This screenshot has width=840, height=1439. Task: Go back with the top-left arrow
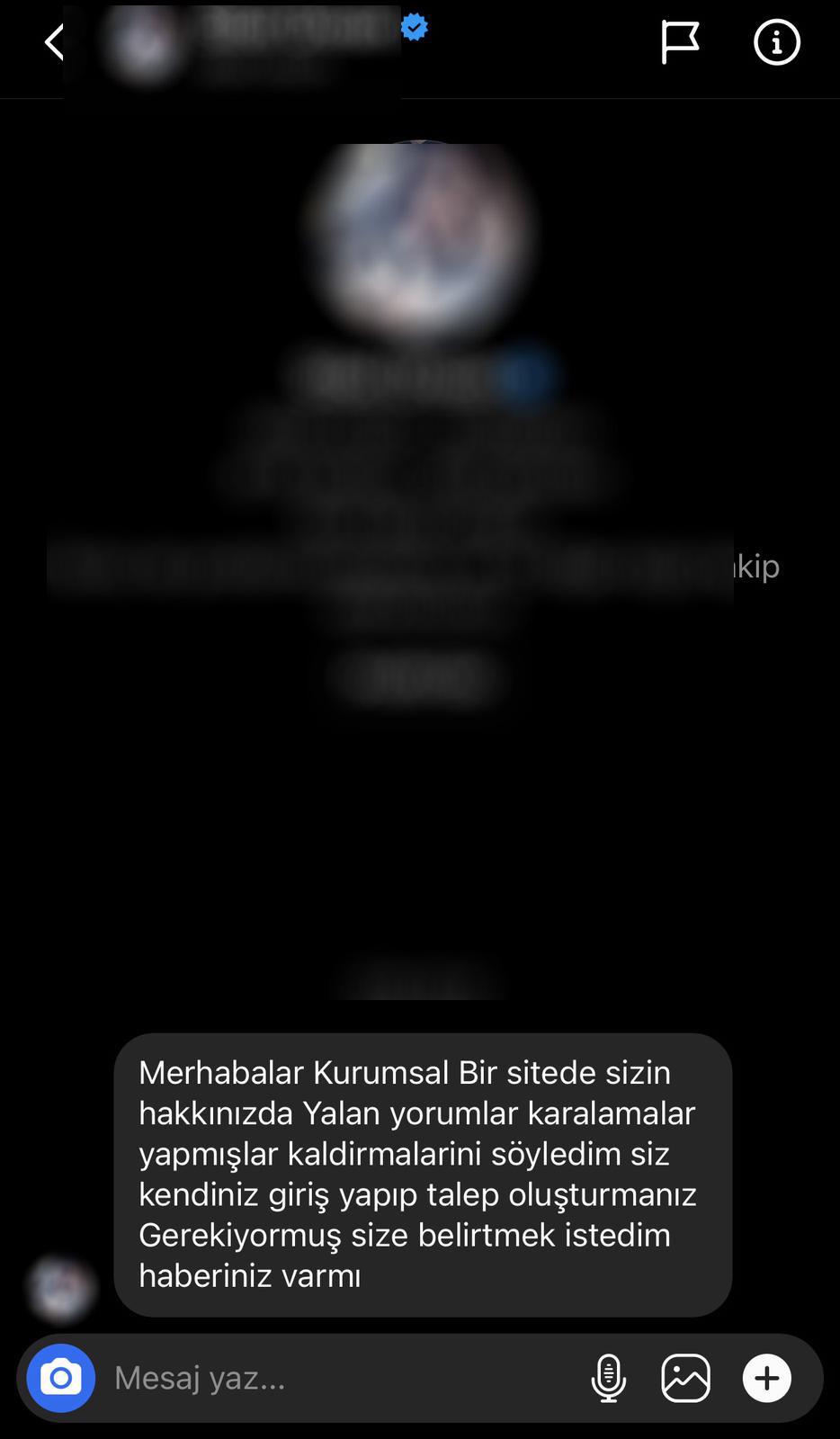point(55,42)
